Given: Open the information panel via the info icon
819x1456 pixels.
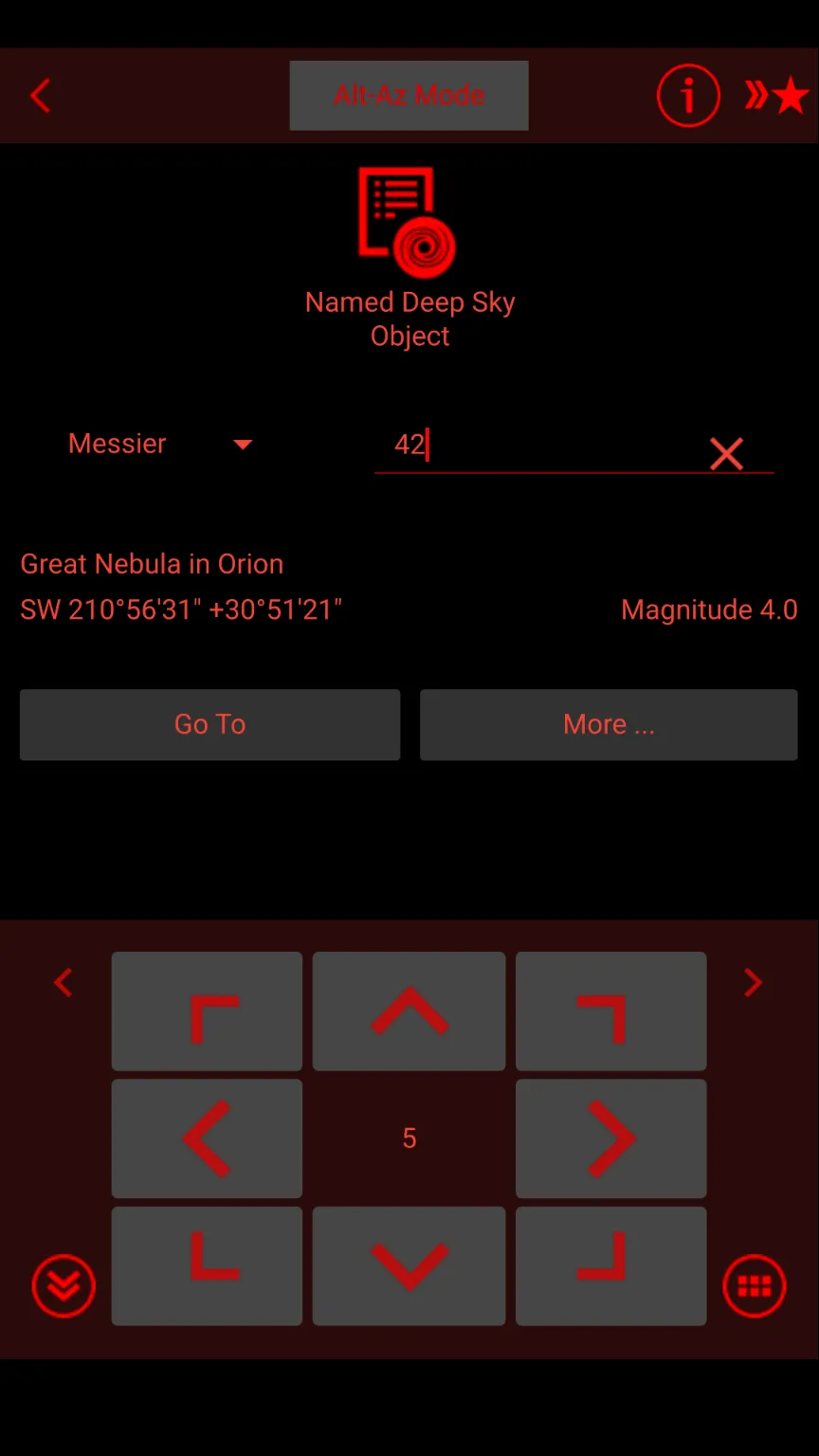Looking at the screenshot, I should click(x=688, y=95).
